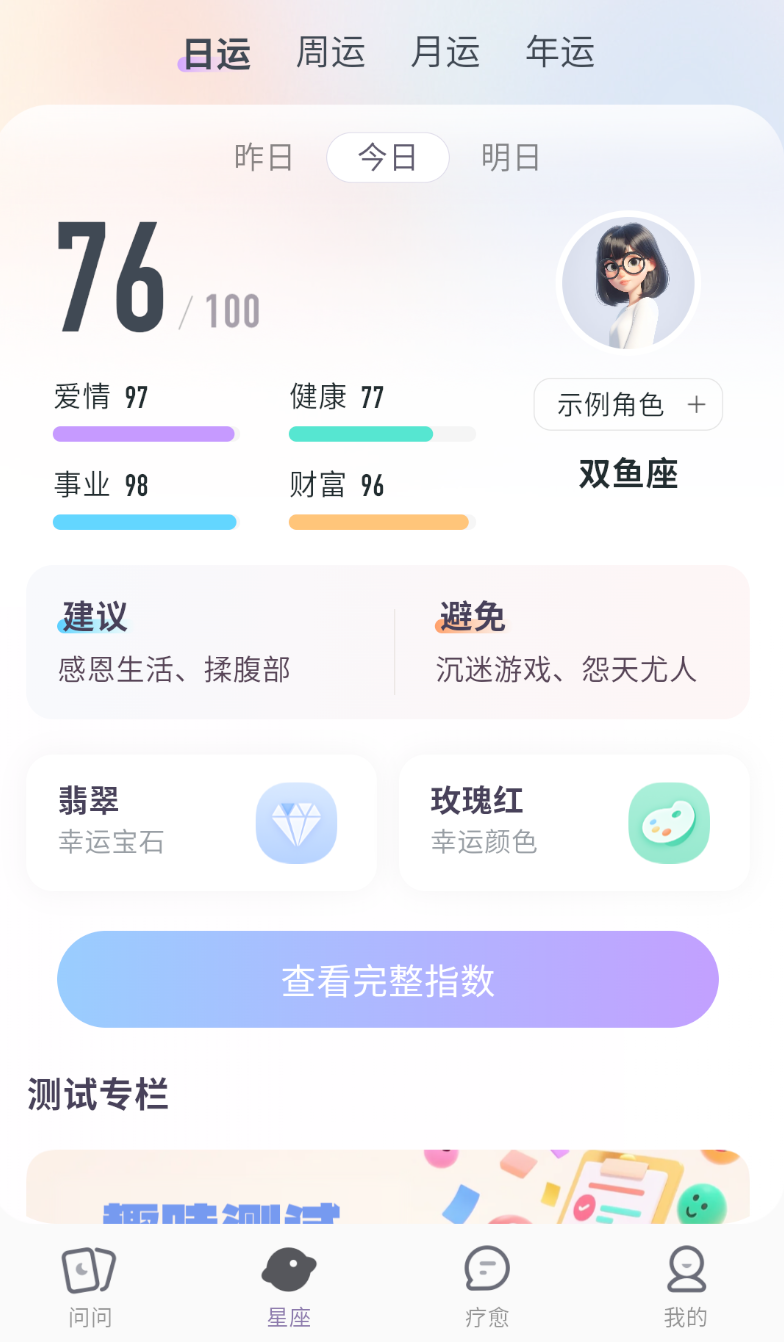Screen dimensions: 784x1342
Task: Tap the plus icon next to 示例角色
Action: [696, 404]
